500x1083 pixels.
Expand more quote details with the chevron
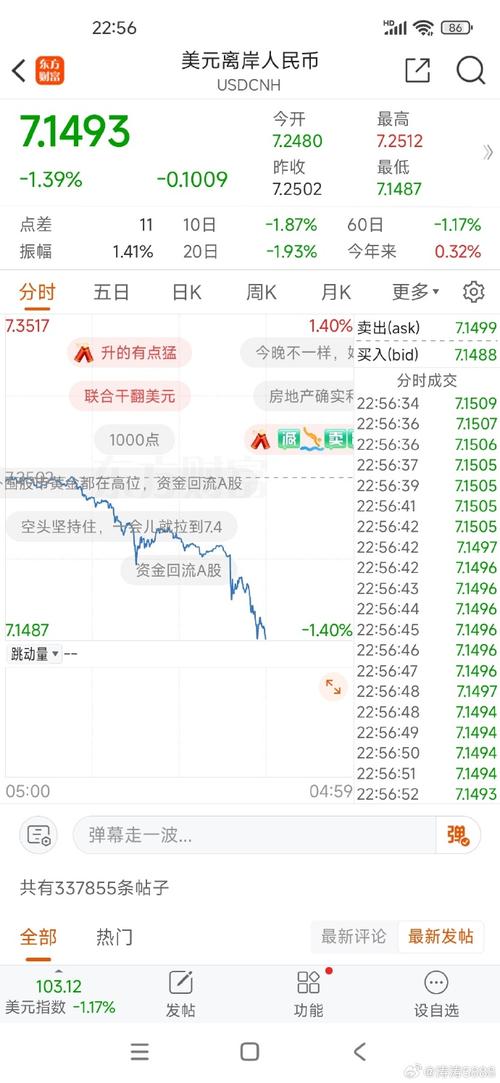488,153
